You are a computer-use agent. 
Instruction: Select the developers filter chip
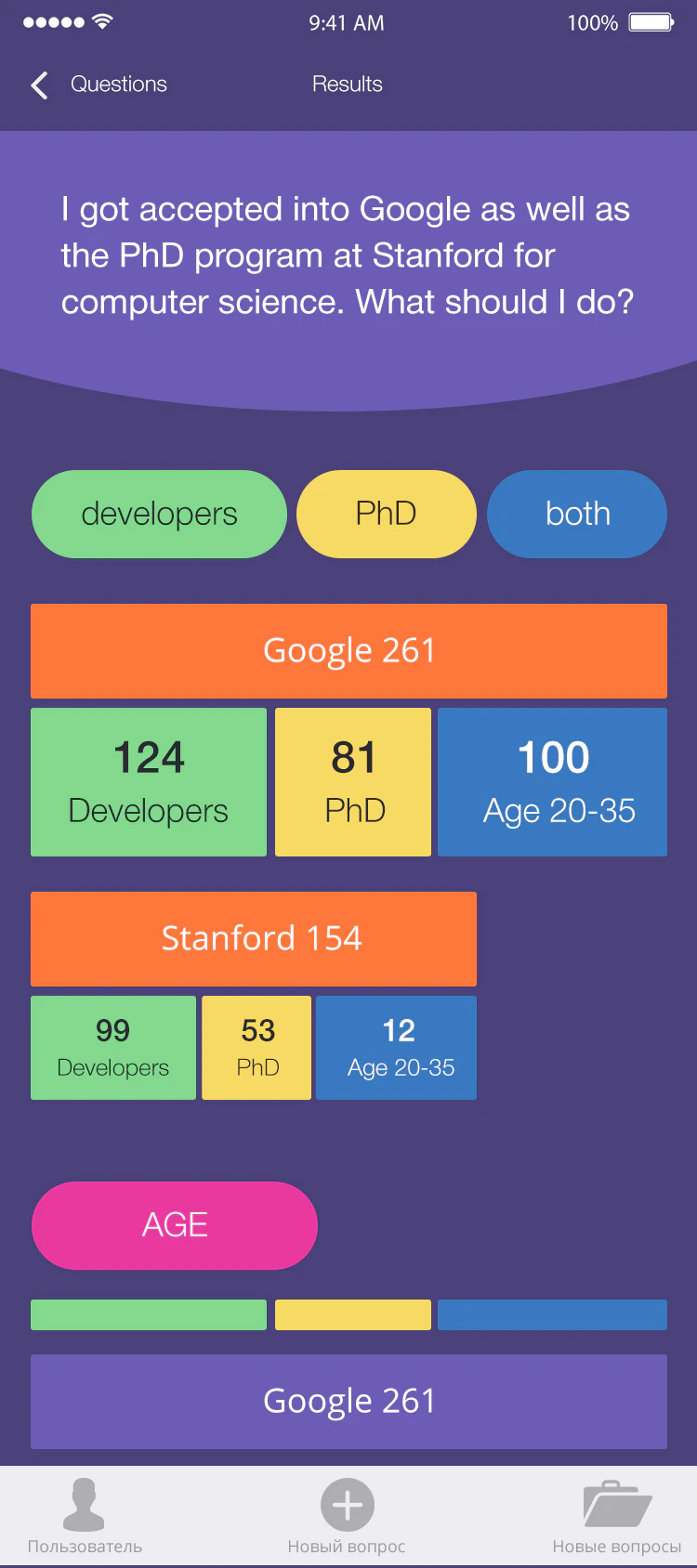pyautogui.click(x=159, y=514)
